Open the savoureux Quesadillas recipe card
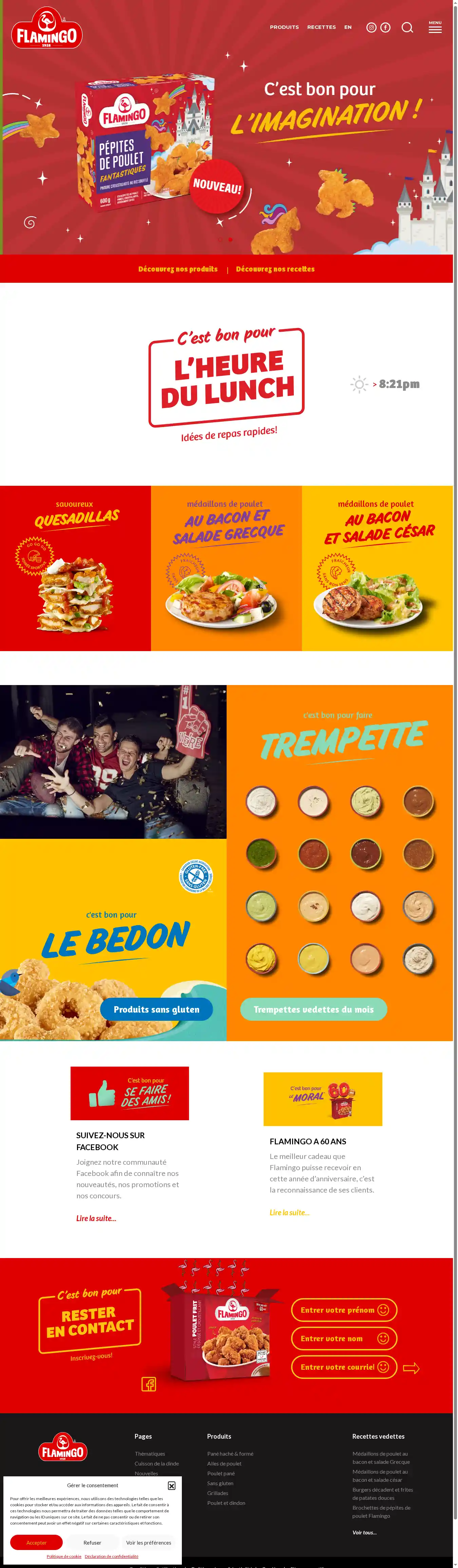458x1568 pixels. [75, 568]
